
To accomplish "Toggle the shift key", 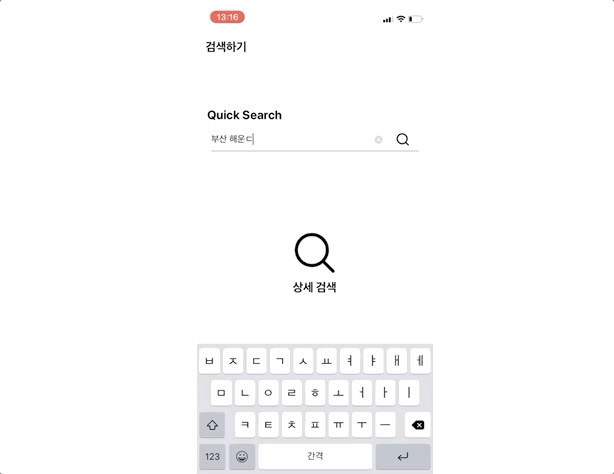I will click(212, 425).
